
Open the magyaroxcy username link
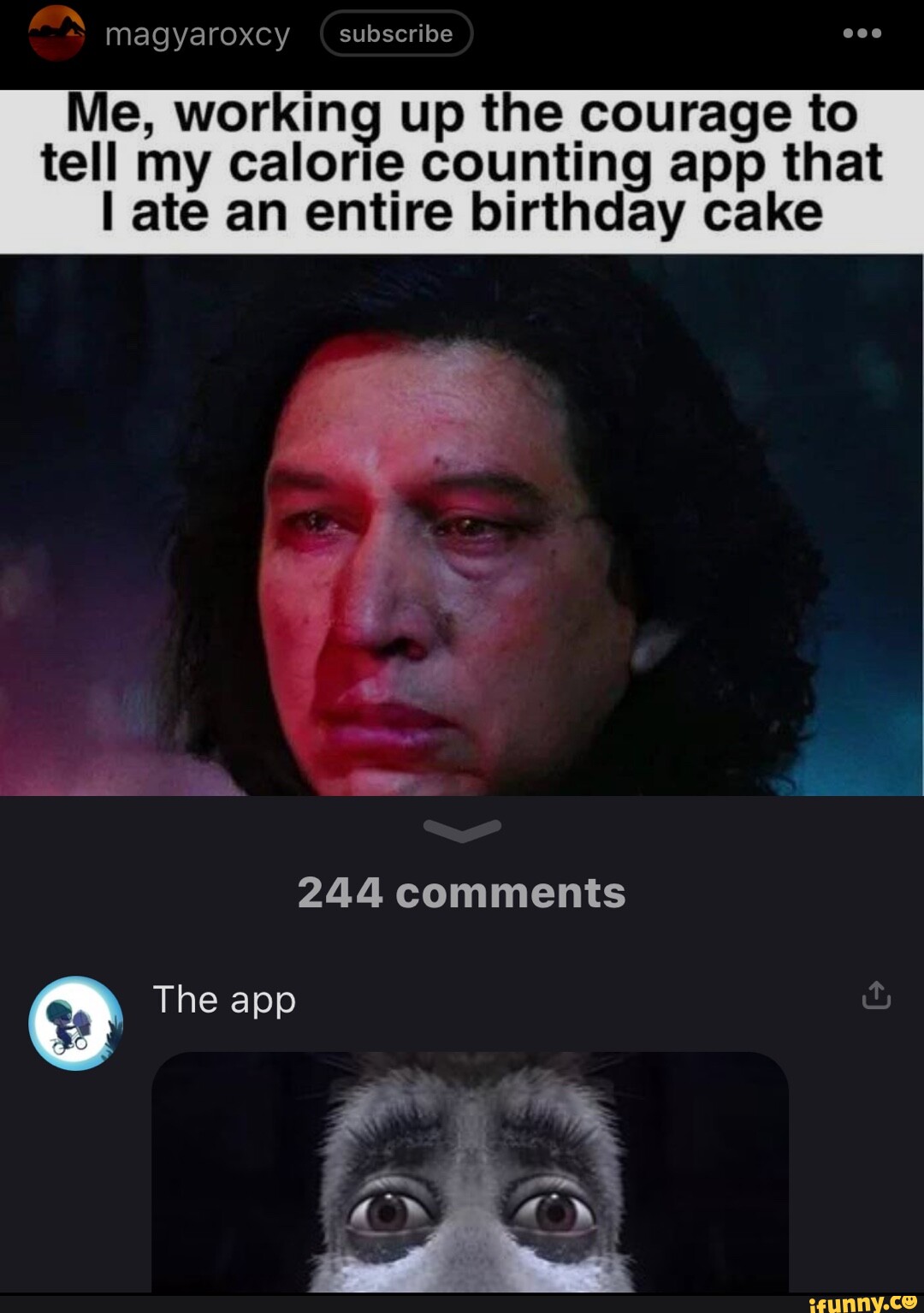coord(198,35)
